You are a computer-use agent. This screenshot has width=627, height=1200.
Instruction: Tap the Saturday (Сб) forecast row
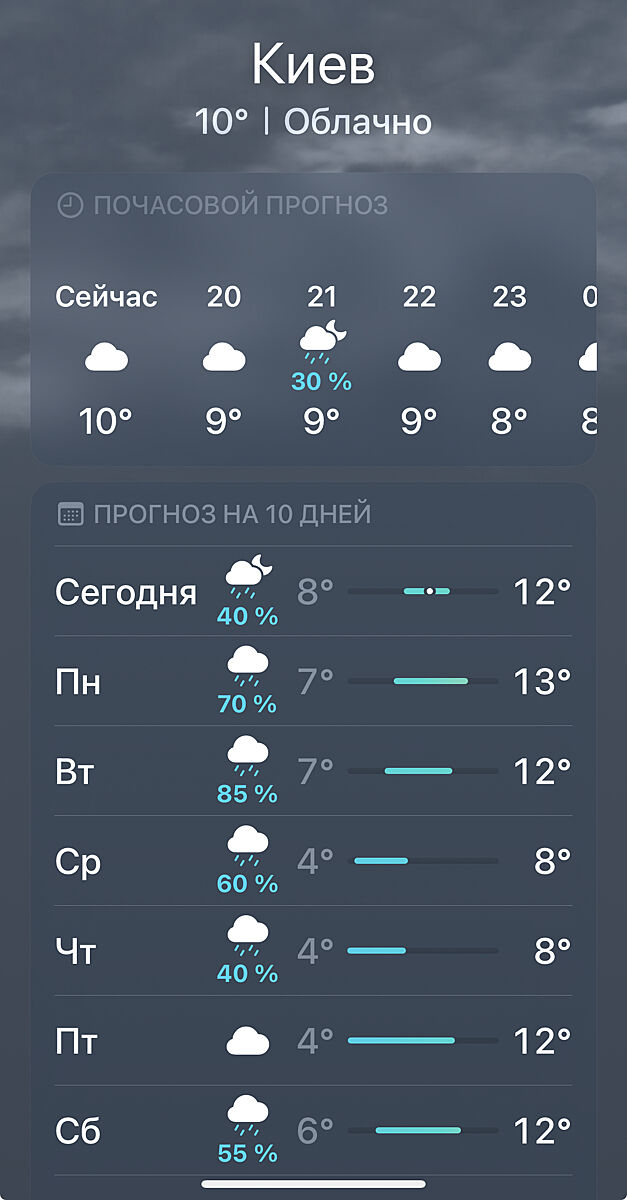tap(313, 1132)
